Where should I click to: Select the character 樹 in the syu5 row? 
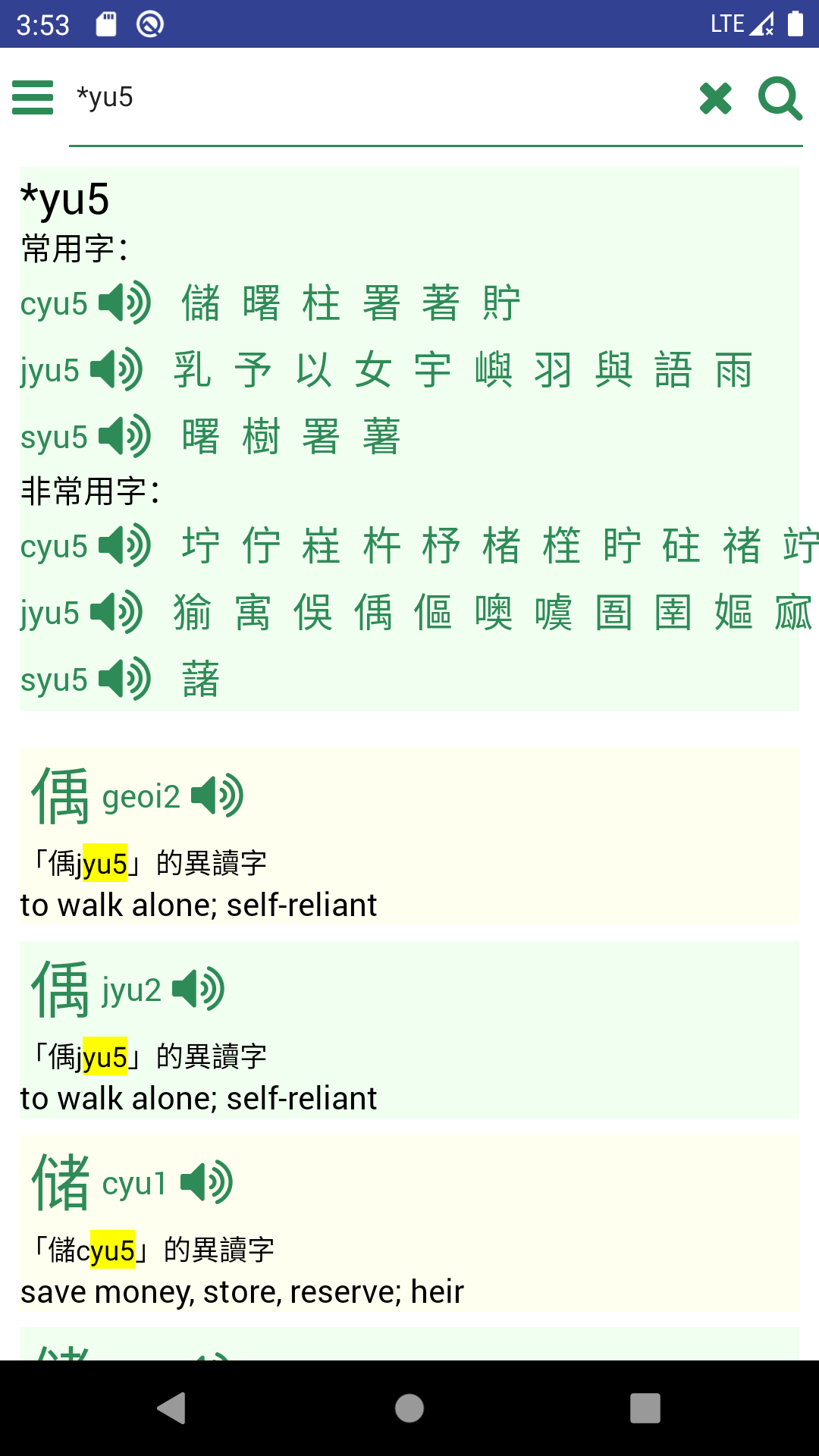click(x=261, y=437)
